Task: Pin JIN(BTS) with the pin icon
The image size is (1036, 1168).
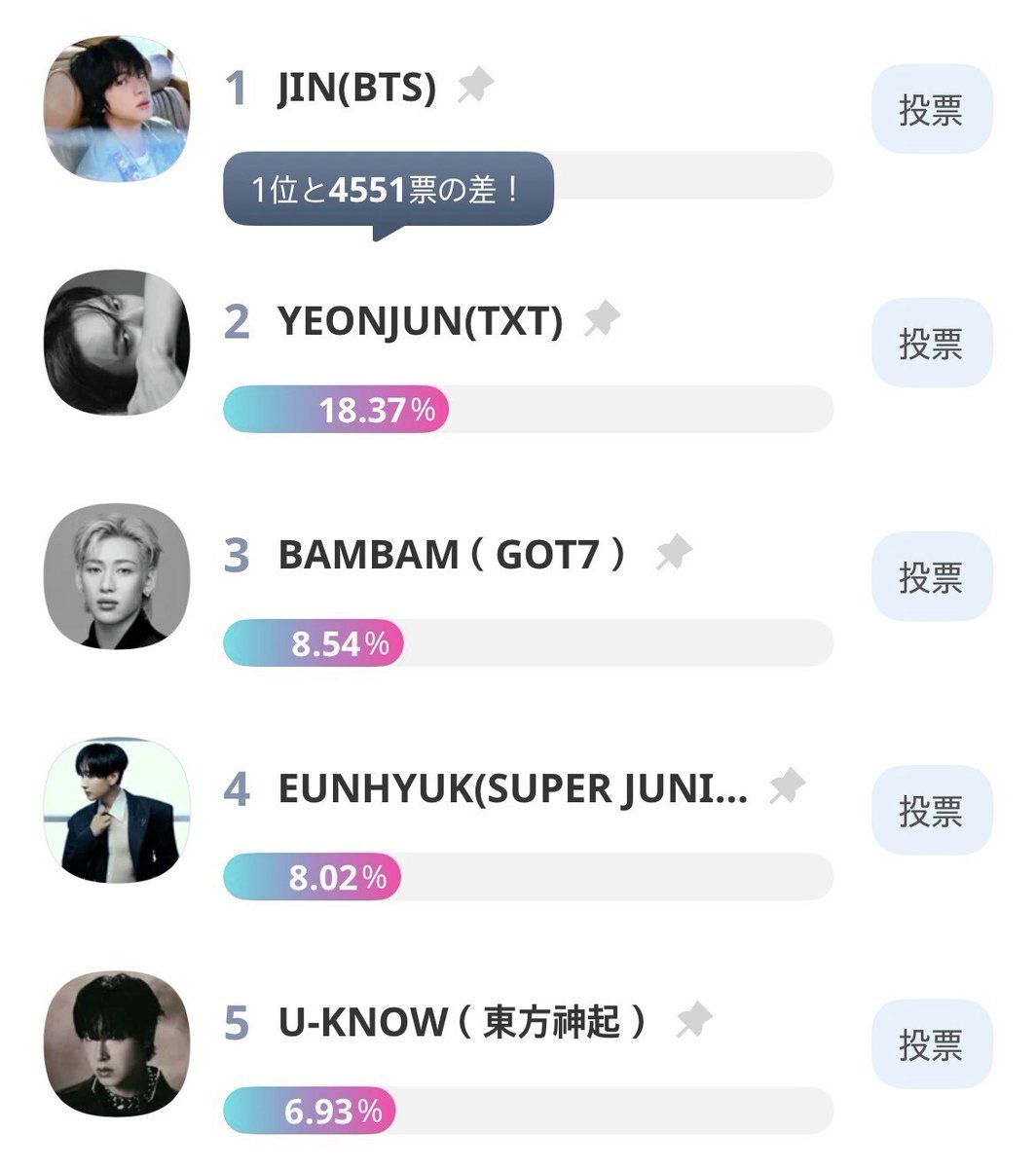Action: click(475, 86)
